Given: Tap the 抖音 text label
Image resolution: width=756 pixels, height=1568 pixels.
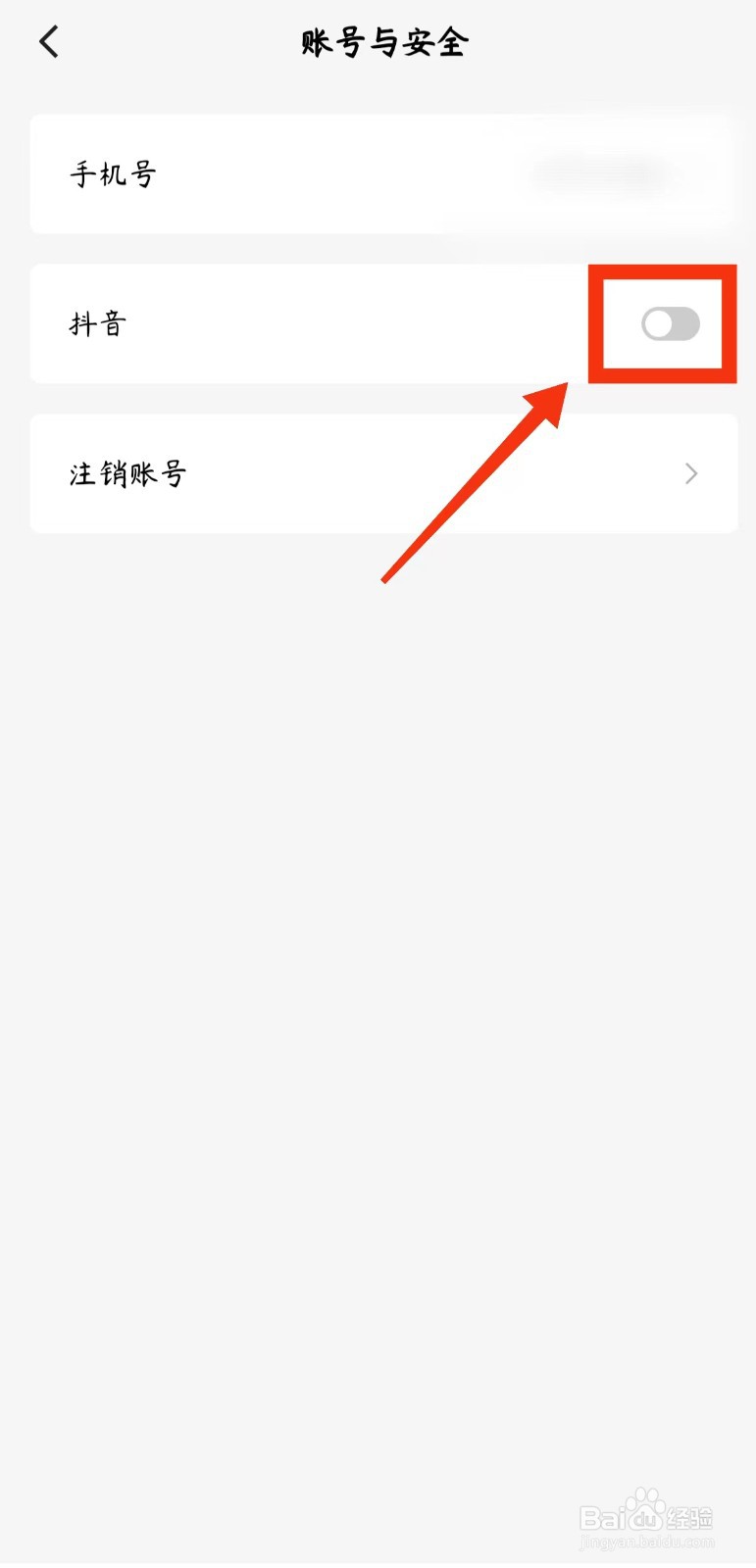Looking at the screenshot, I should [x=99, y=324].
